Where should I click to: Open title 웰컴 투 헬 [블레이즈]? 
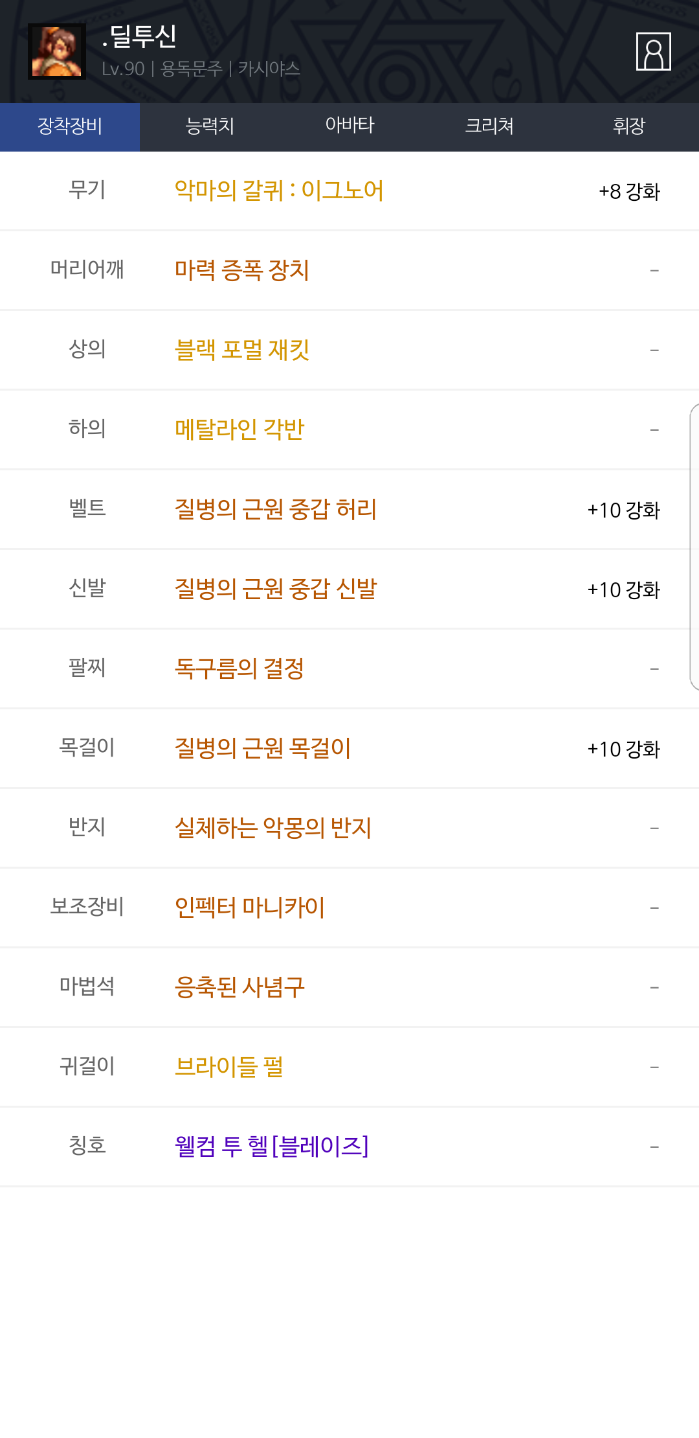[272, 1146]
